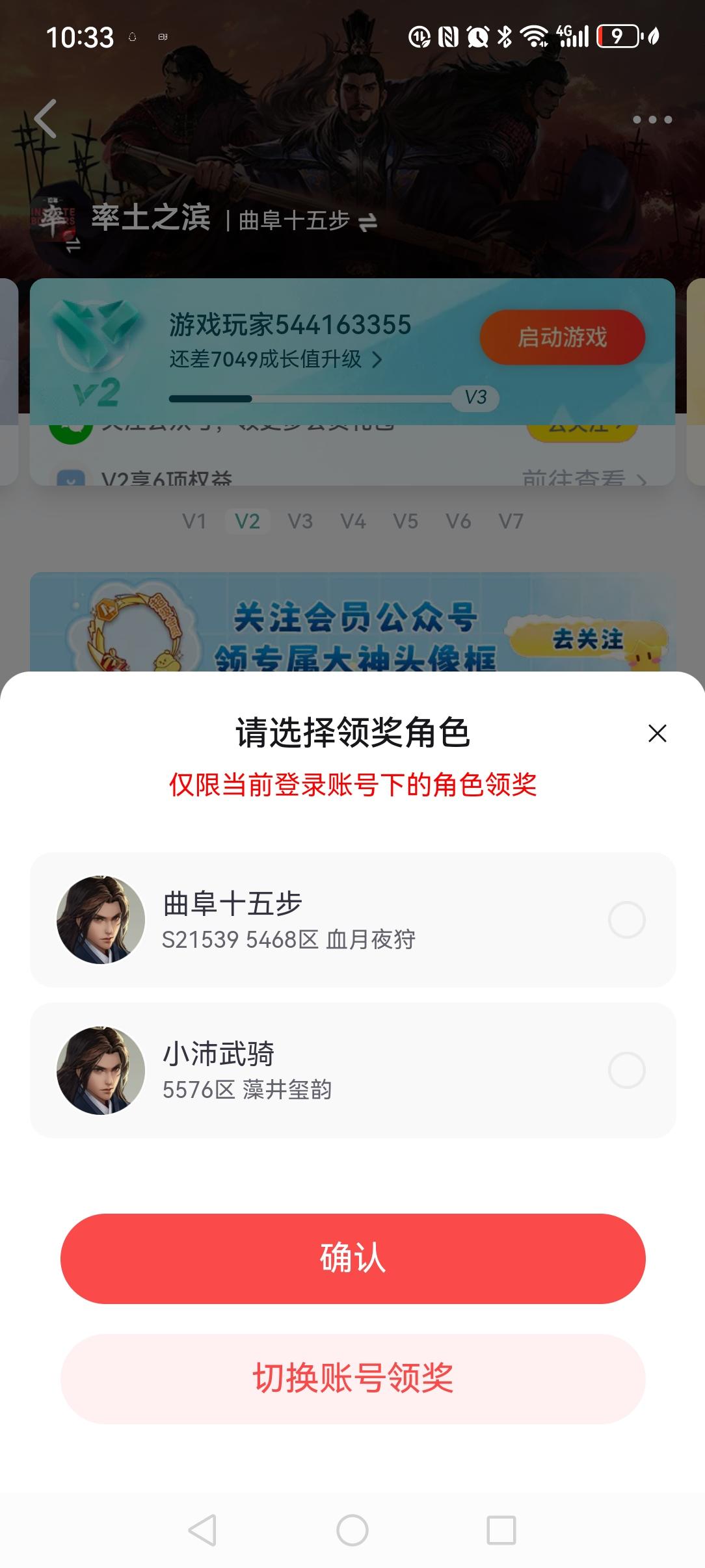
Task: Close the 请选择领奖角色 dialog
Action: [x=658, y=733]
